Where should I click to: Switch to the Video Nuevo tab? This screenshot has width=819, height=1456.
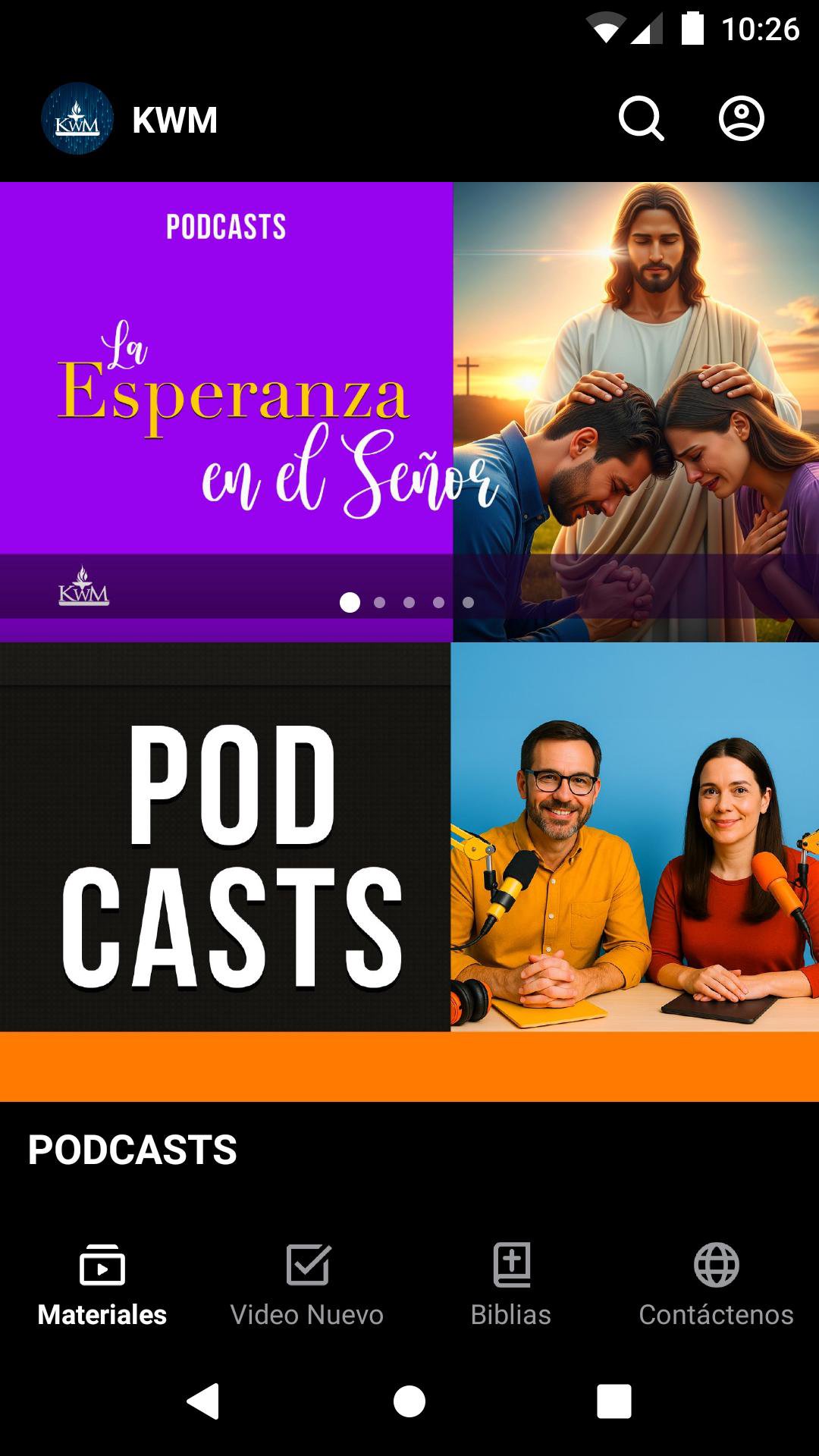[307, 1283]
